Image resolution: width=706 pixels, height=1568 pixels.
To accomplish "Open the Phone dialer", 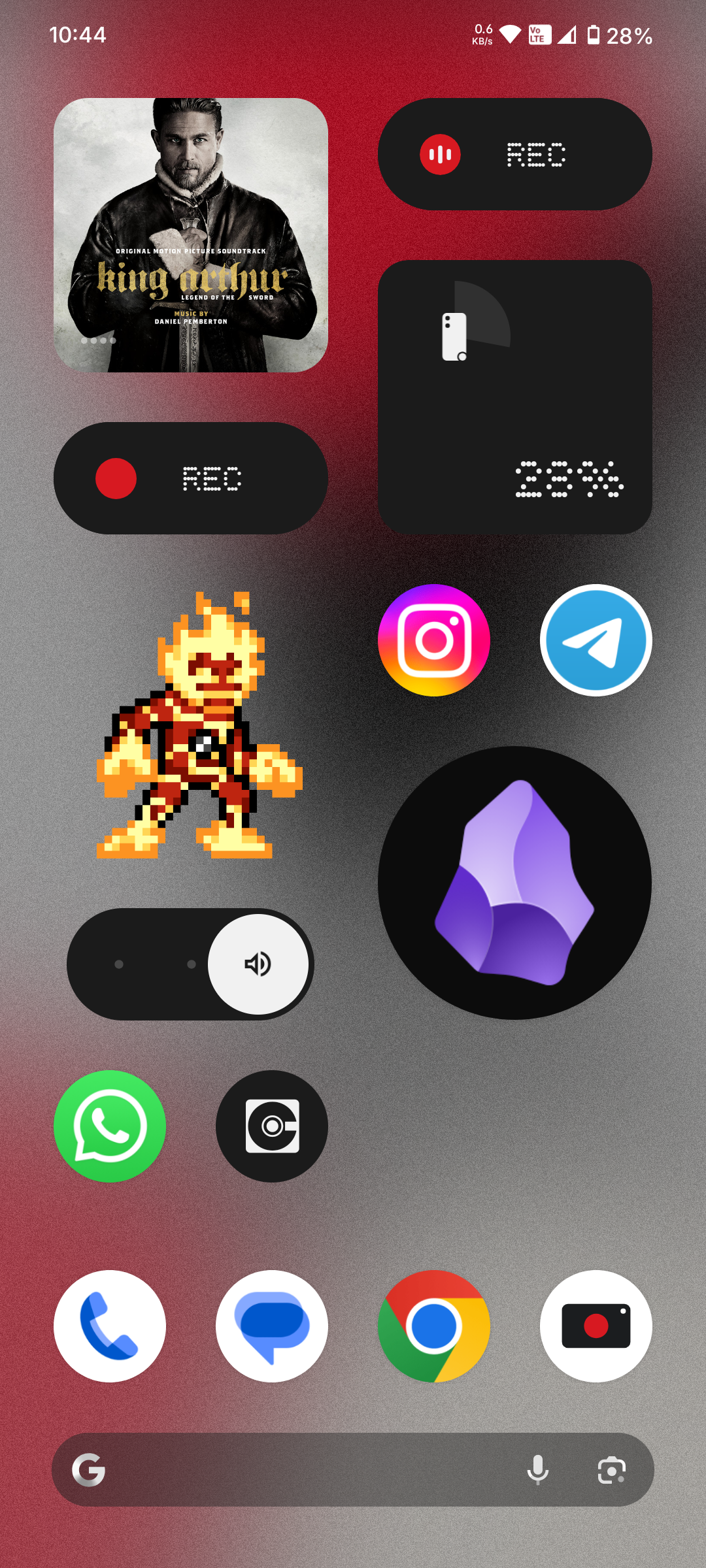I will coord(110,1326).
